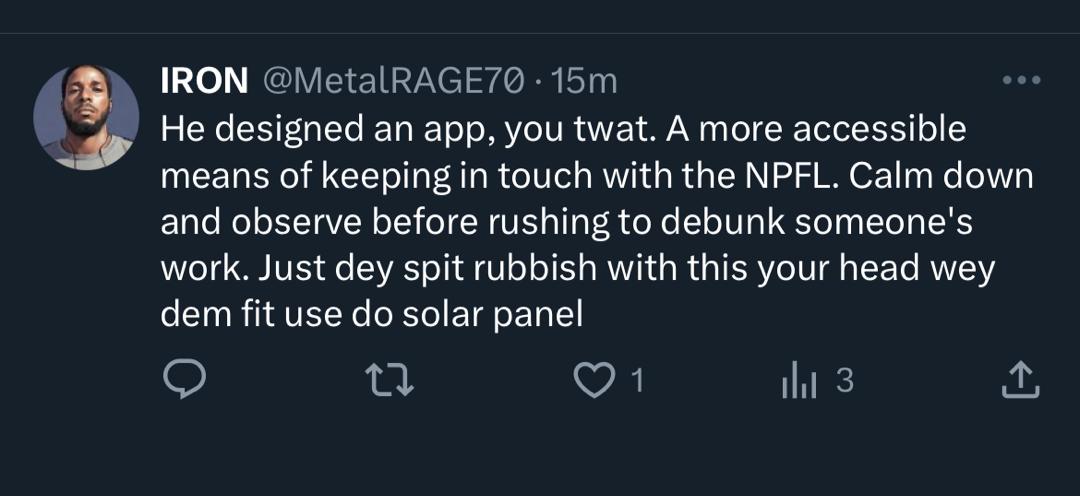Reply to IRON's tweet
This screenshot has width=1080, height=496.
coord(184,380)
